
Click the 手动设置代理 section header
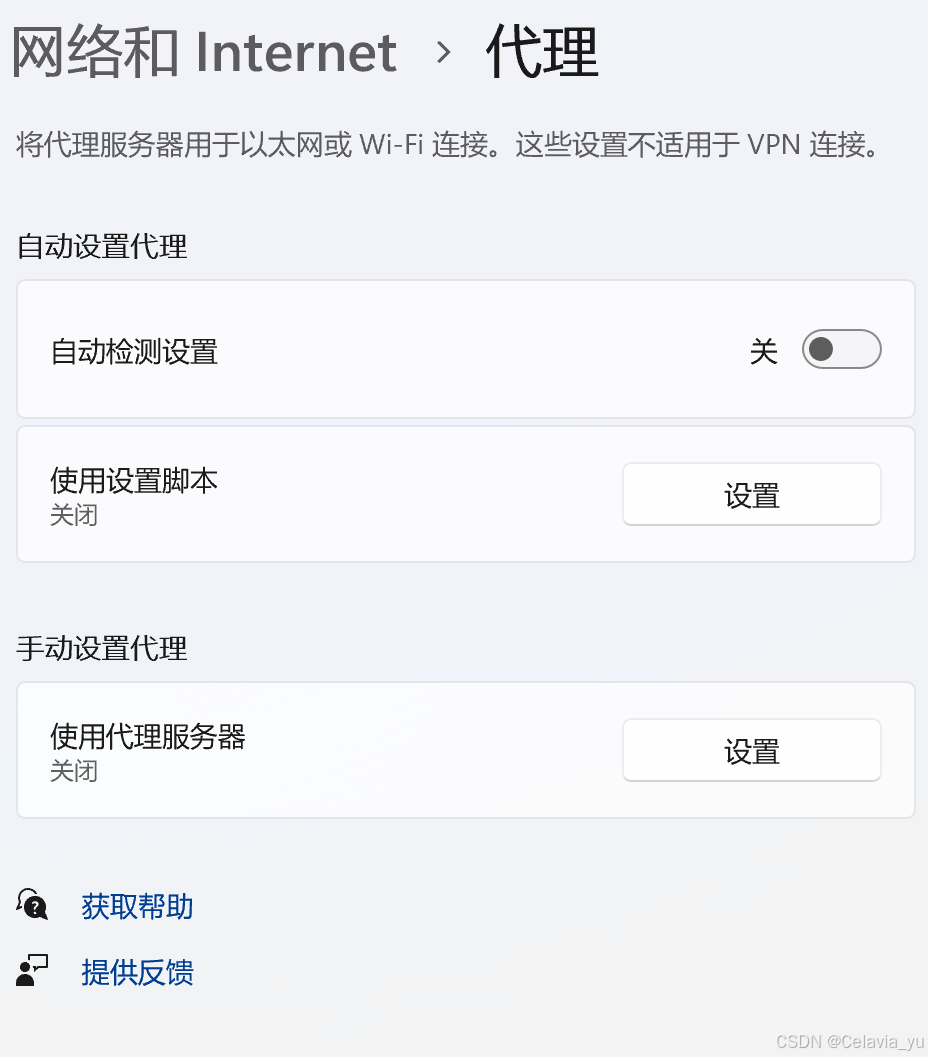point(101,648)
